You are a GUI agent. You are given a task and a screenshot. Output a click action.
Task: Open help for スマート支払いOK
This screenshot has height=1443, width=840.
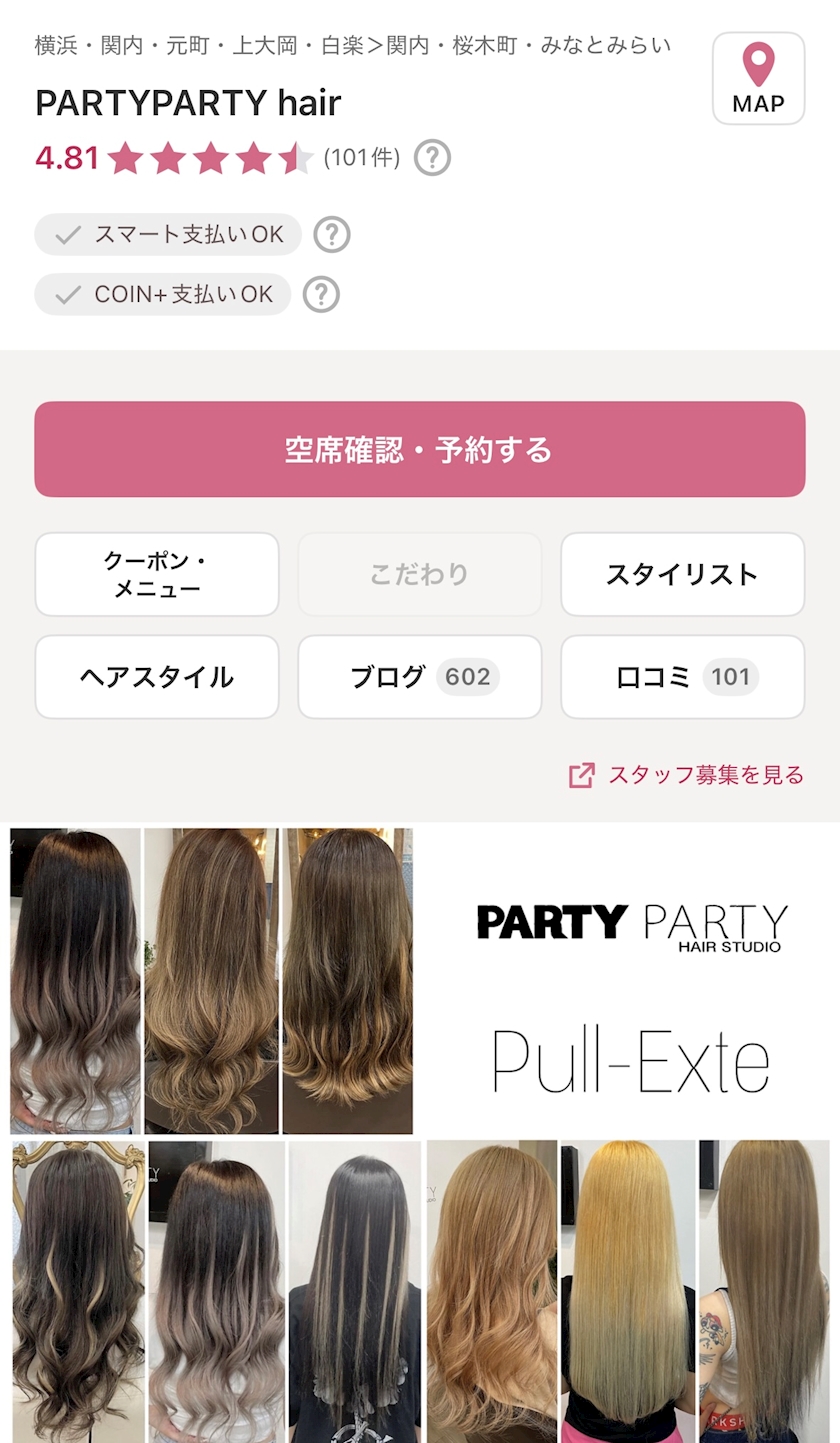(x=332, y=235)
